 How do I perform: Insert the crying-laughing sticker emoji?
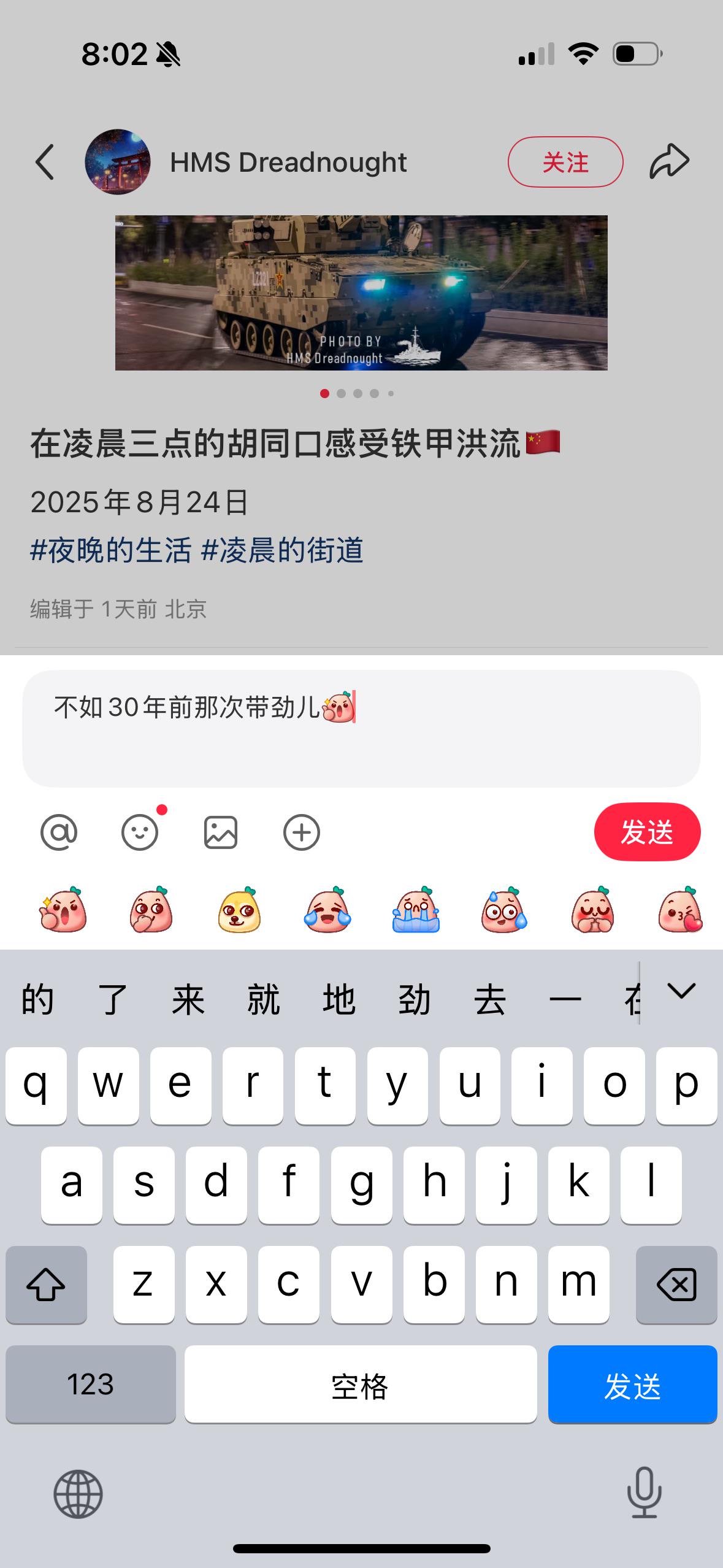(327, 910)
